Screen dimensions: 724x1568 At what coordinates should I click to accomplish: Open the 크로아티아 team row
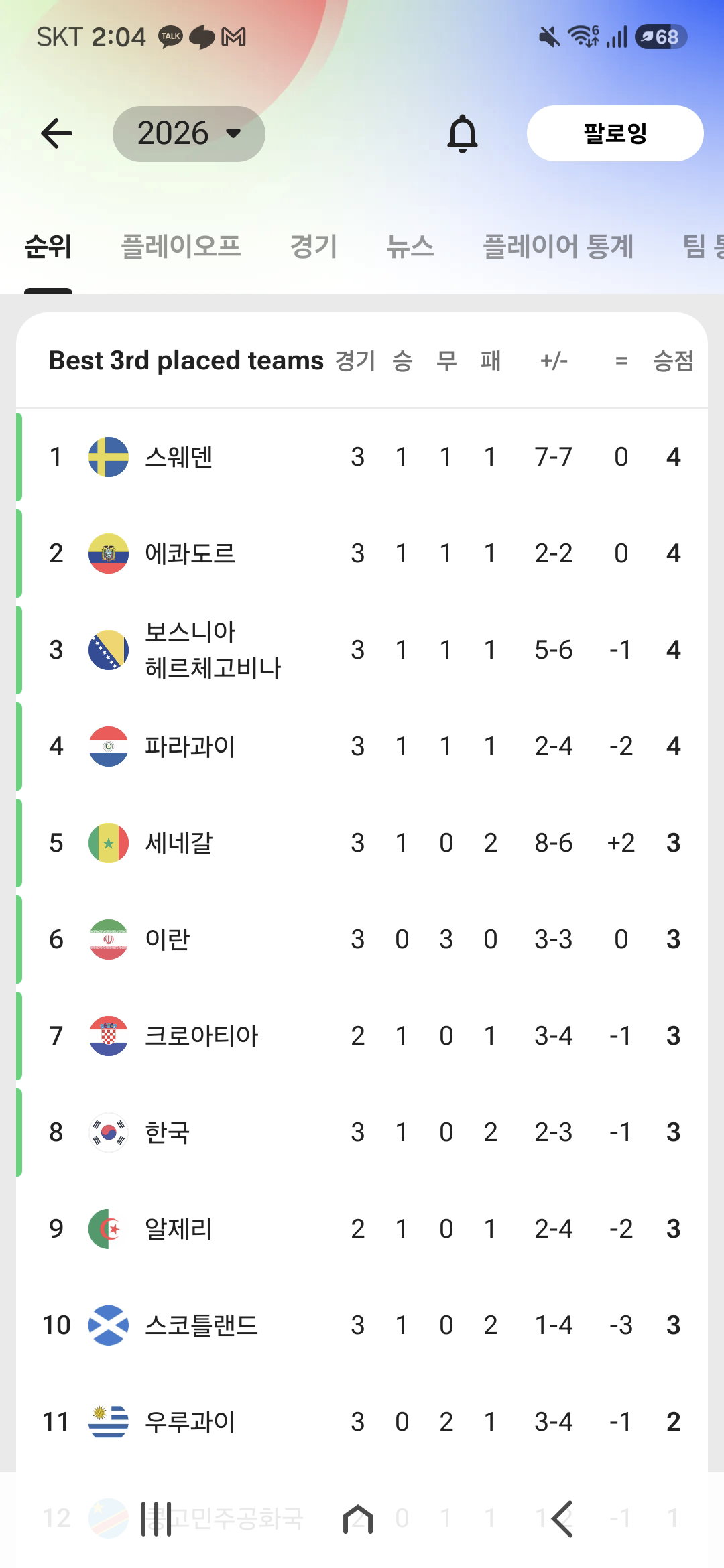362,1036
